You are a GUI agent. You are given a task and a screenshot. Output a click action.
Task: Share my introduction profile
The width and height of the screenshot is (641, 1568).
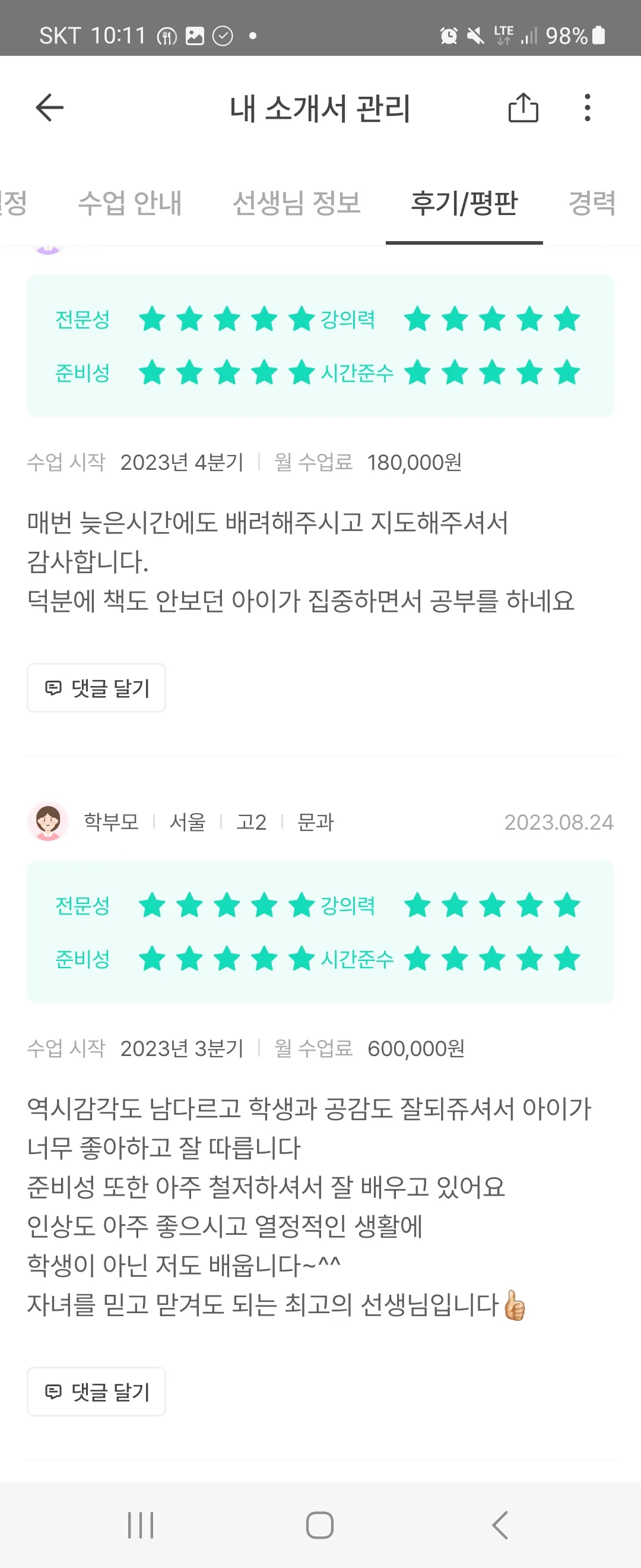523,108
